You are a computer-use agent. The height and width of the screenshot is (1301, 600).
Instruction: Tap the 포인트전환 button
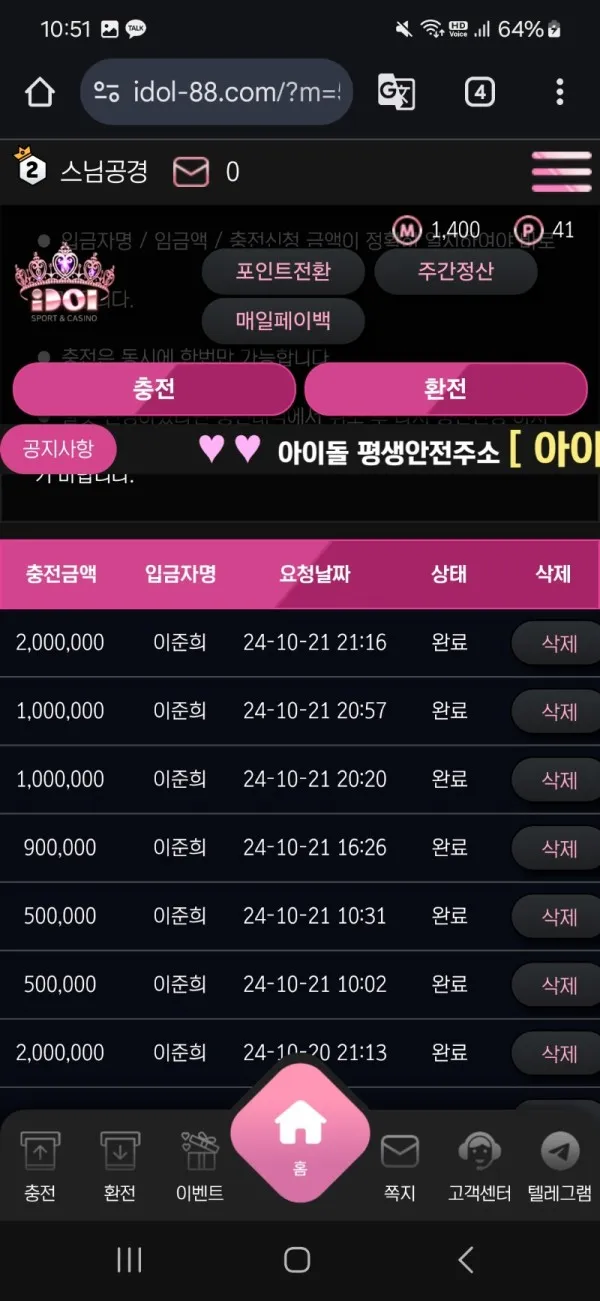pos(283,271)
